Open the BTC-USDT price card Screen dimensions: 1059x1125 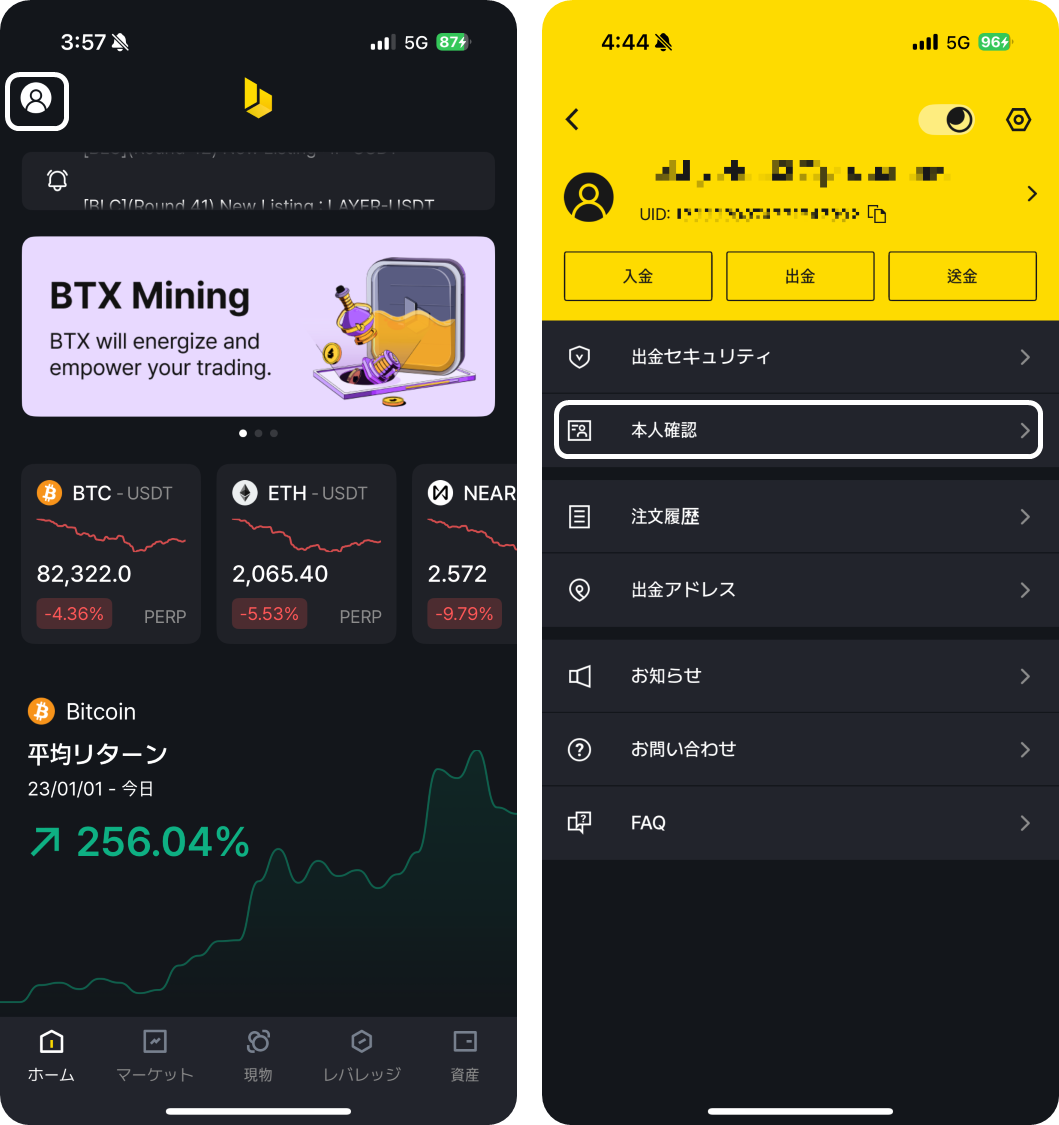tap(111, 553)
